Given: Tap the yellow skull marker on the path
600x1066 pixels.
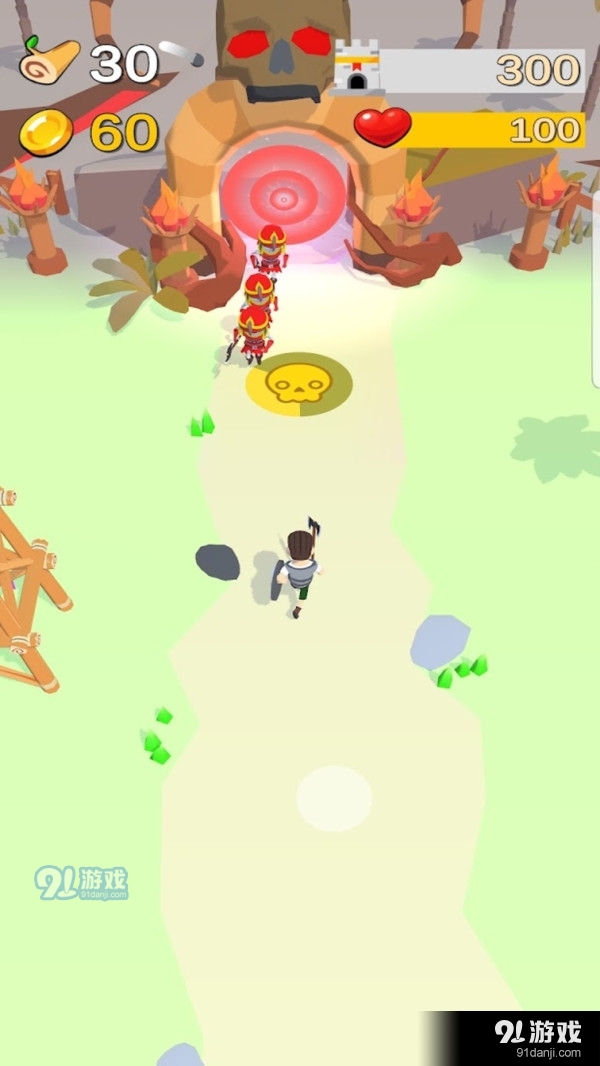Looking at the screenshot, I should (298, 384).
